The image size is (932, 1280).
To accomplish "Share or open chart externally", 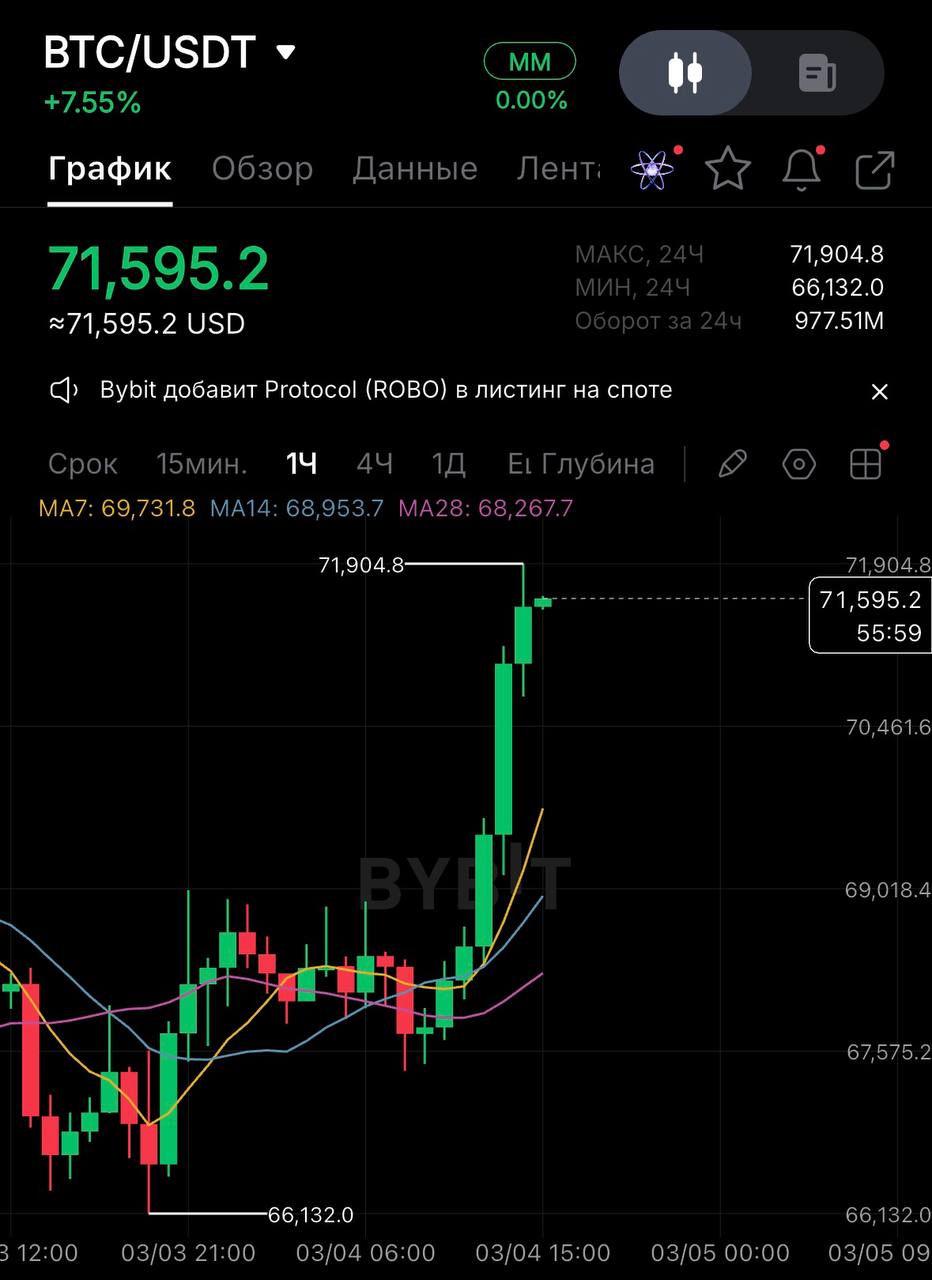I will (x=874, y=170).
